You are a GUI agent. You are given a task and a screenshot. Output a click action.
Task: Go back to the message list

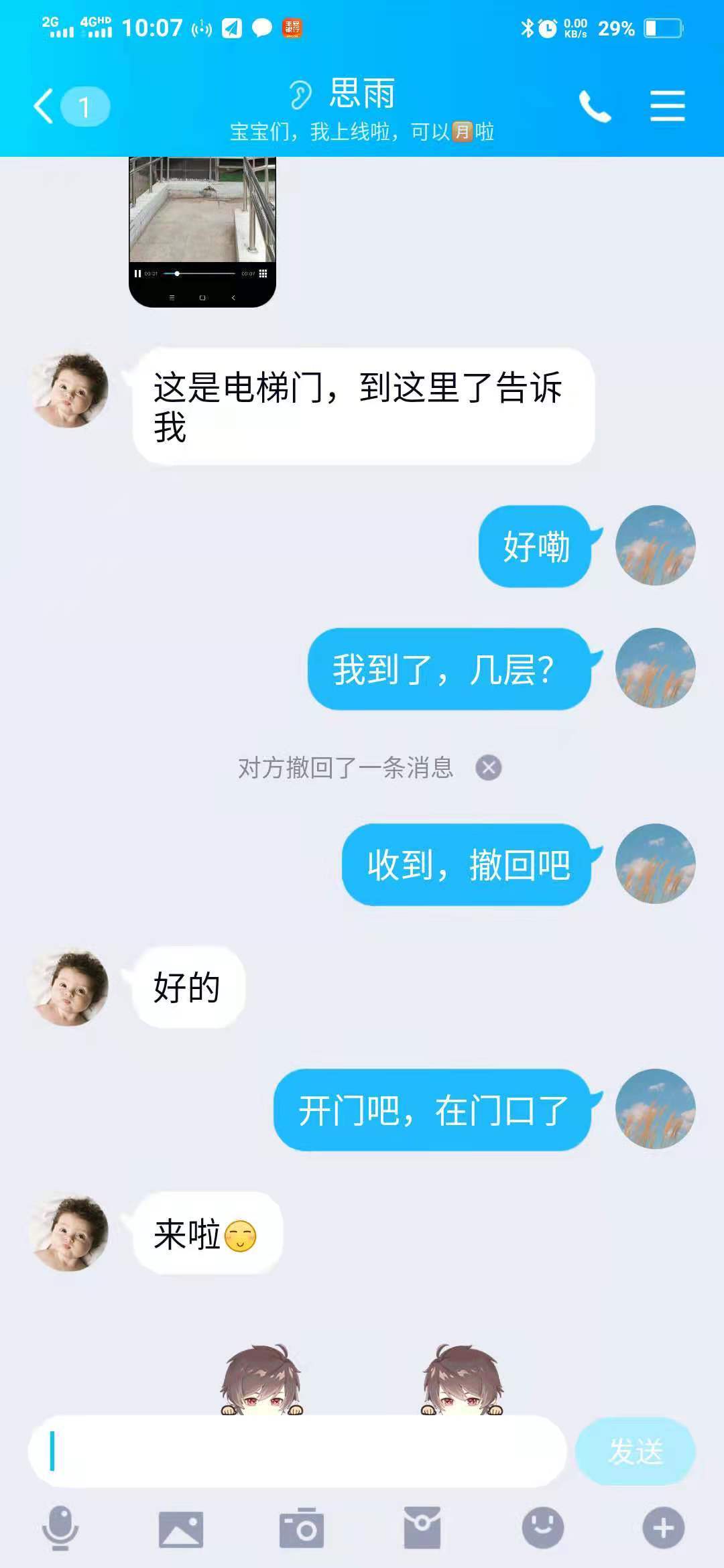click(46, 107)
